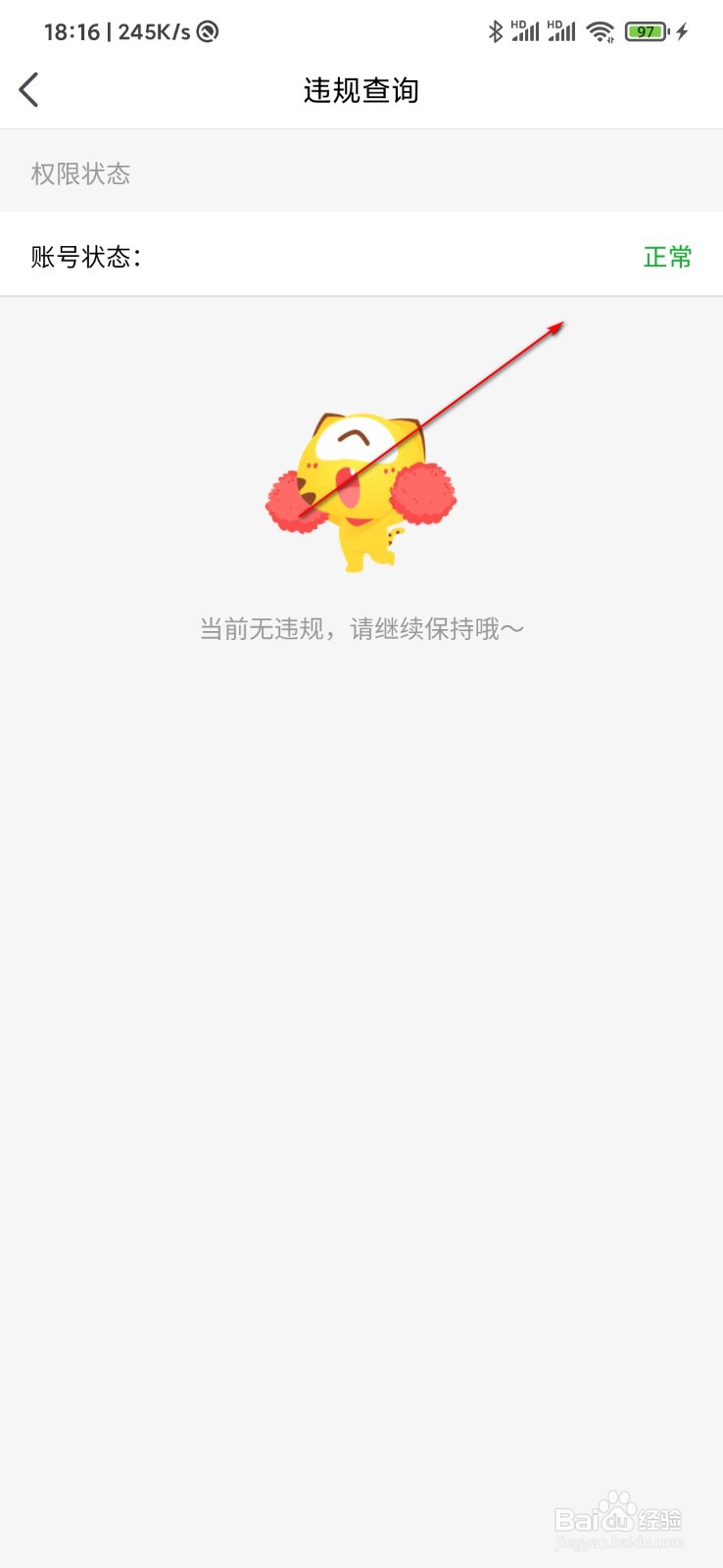Viewport: 723px width, 1568px height.
Task: Select the 违规查询 title tab
Action: [361, 90]
